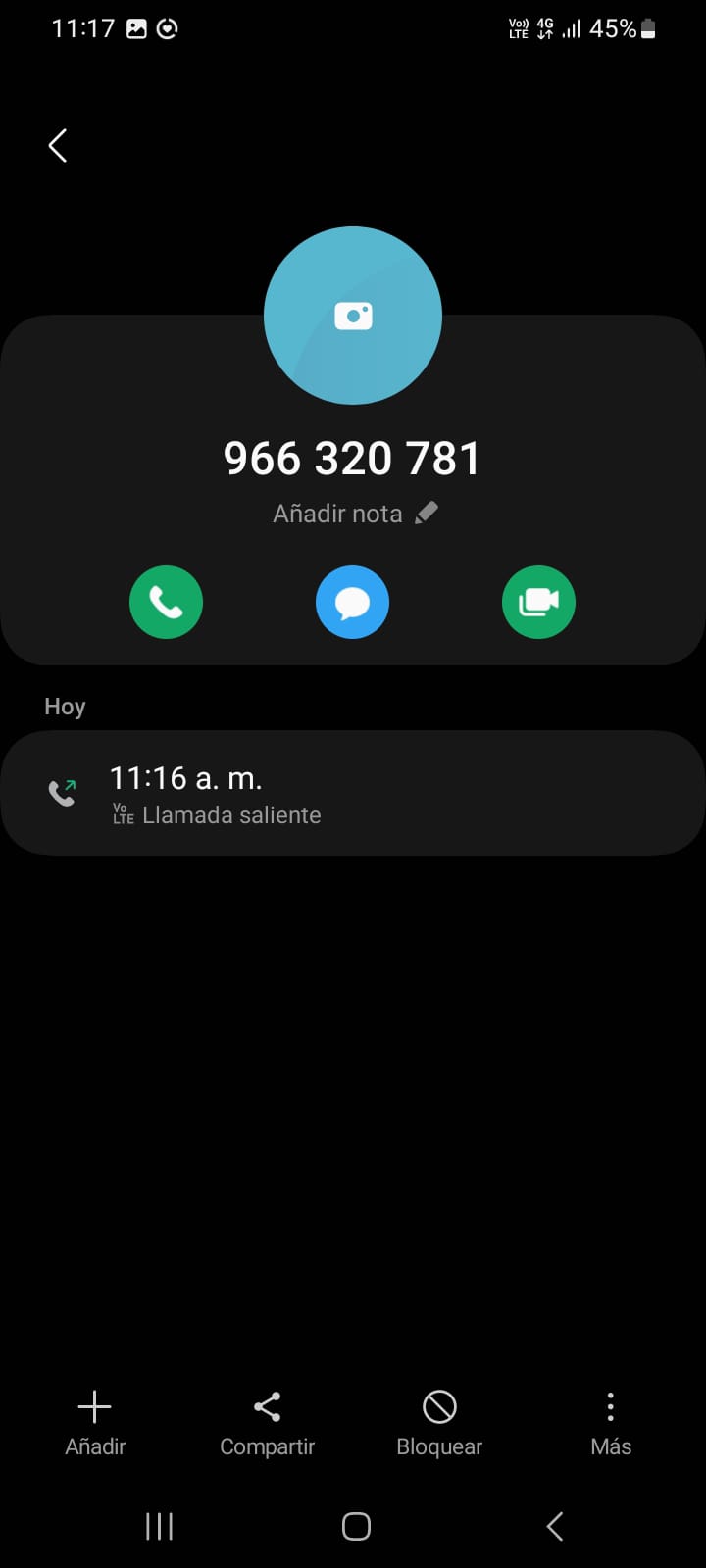The image size is (706, 1568).
Task: Tap Añadir to save the number
Action: pos(95,1423)
